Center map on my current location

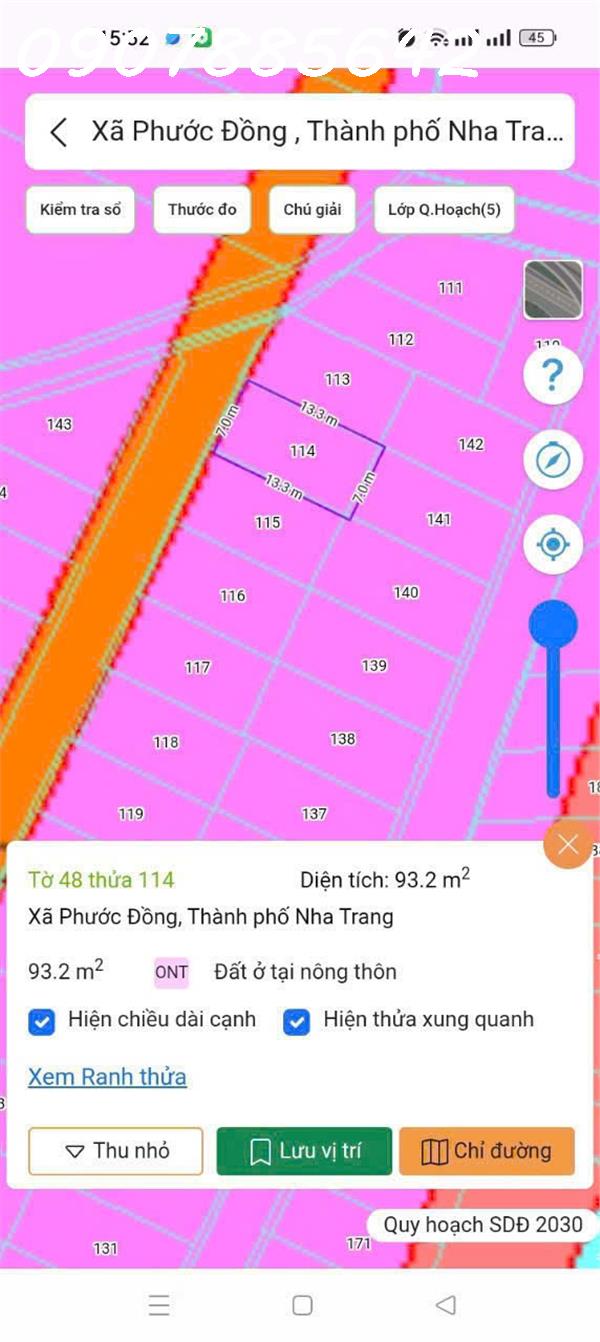click(553, 545)
